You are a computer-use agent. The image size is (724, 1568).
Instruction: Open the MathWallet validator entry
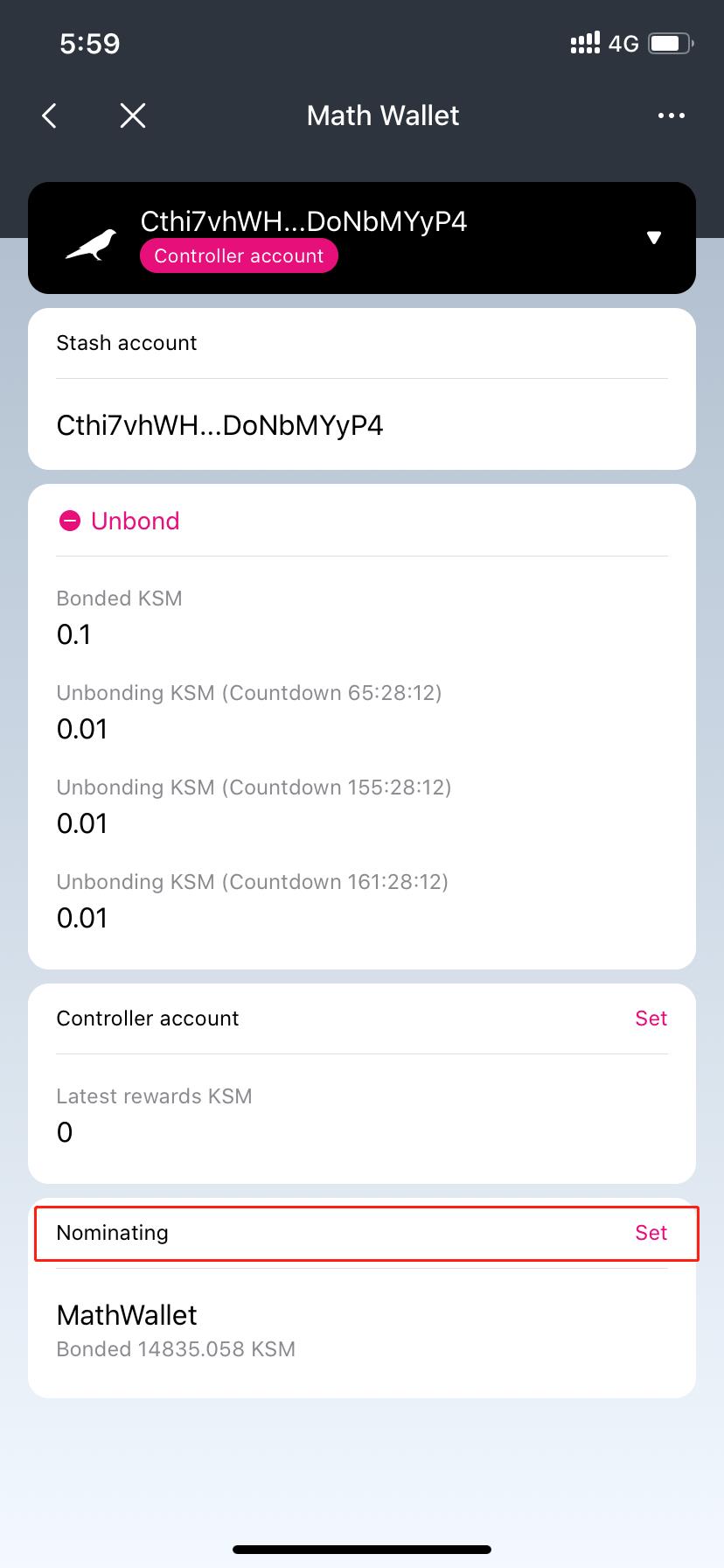pos(175,1330)
